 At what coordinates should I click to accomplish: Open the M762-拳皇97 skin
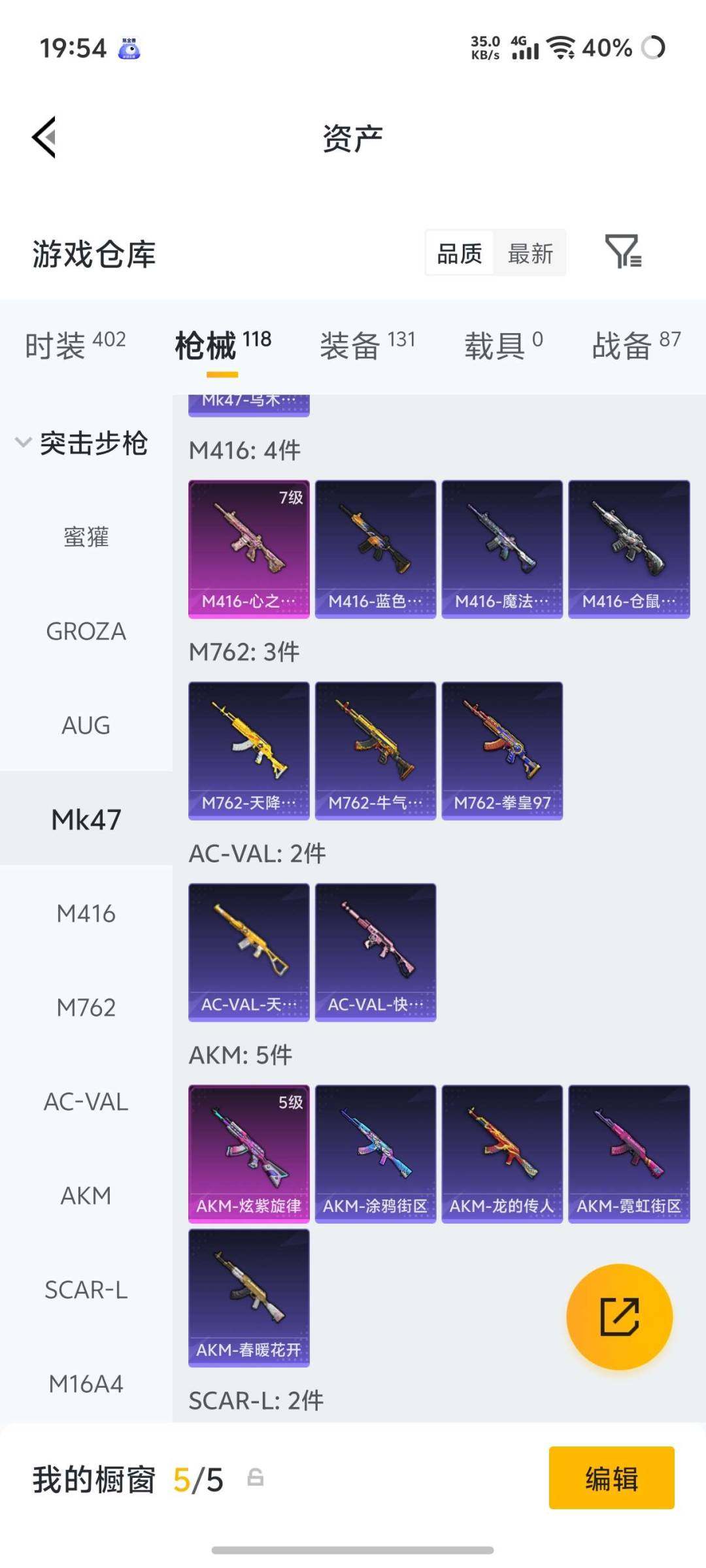(502, 750)
